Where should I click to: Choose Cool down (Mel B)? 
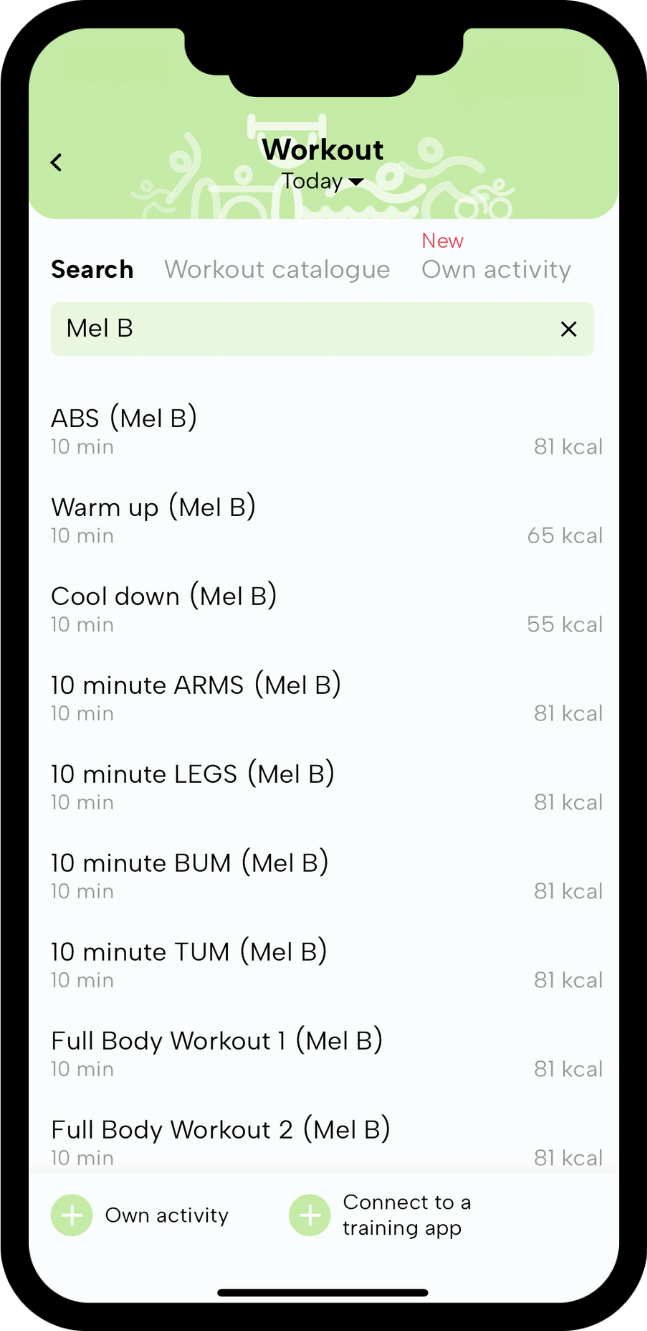coord(326,609)
